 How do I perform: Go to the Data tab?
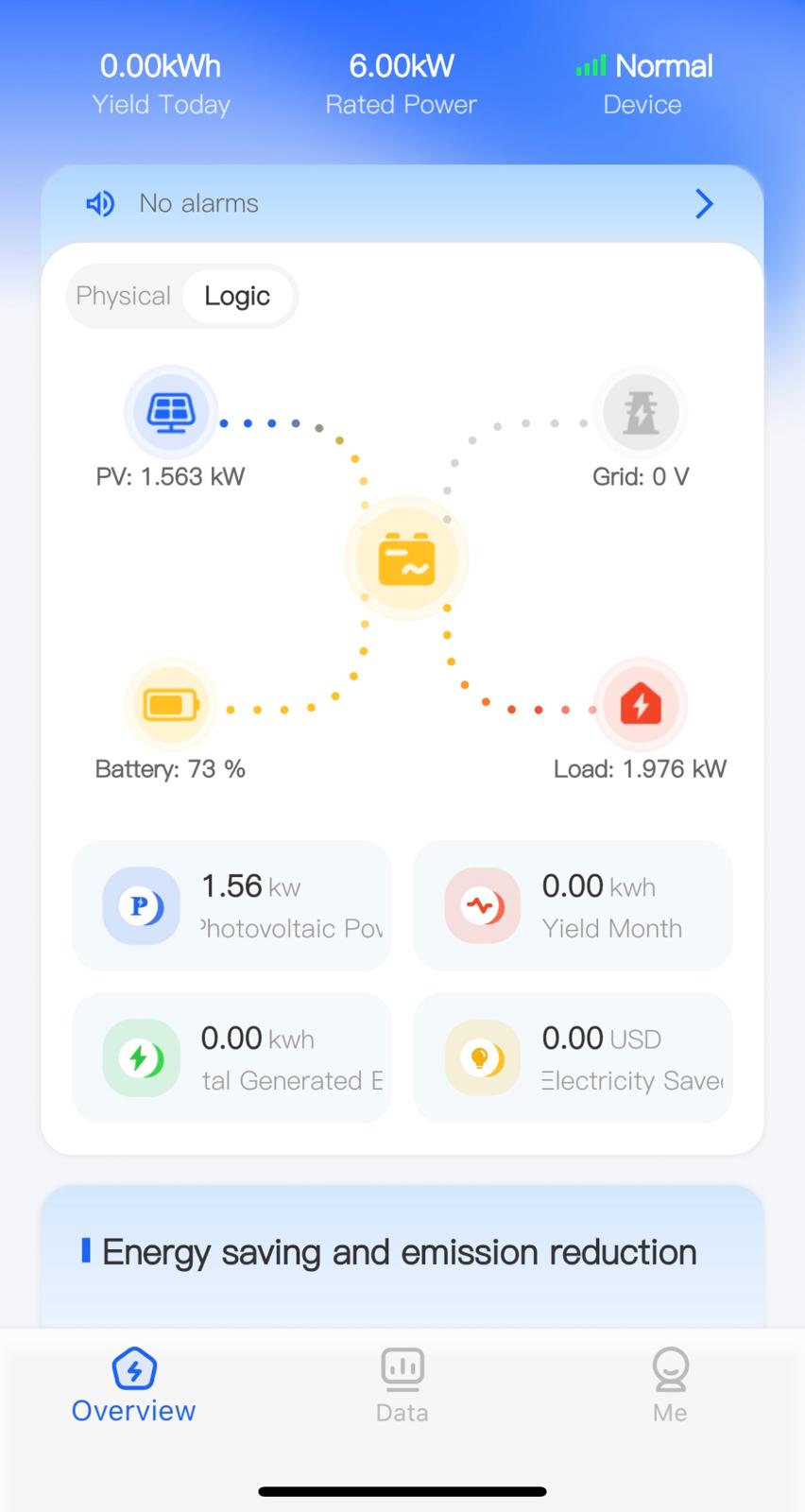[402, 1385]
